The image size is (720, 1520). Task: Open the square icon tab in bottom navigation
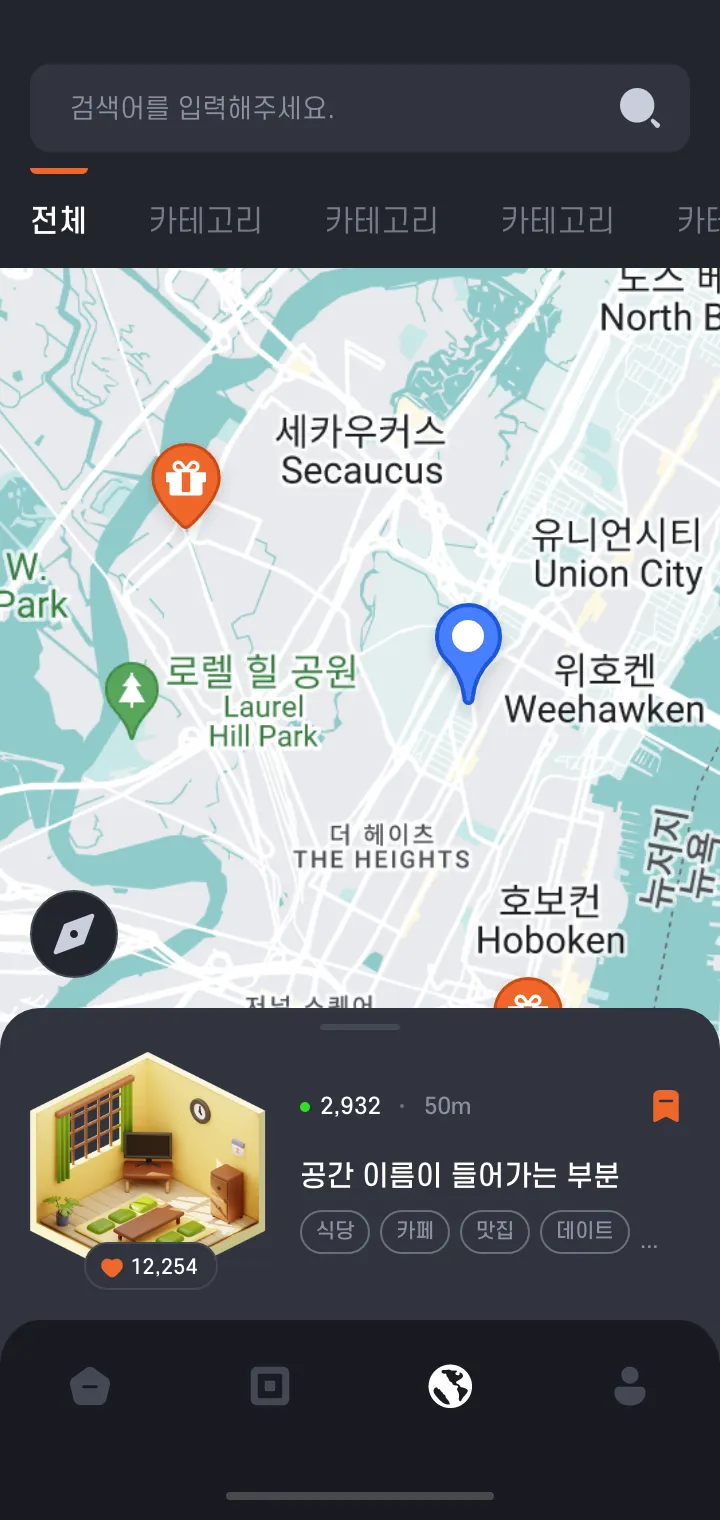(270, 1387)
